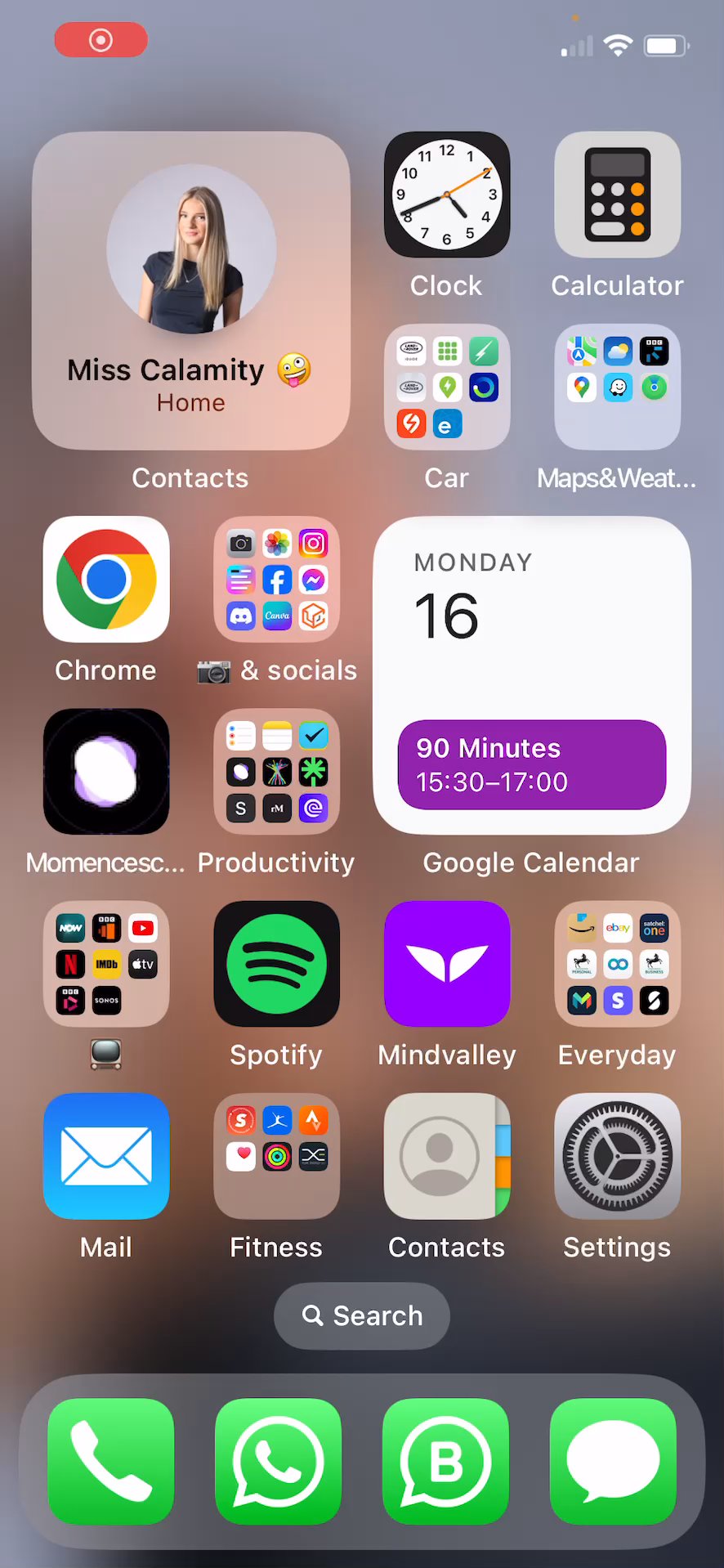
Task: Open the Productivity folder
Action: tap(276, 772)
